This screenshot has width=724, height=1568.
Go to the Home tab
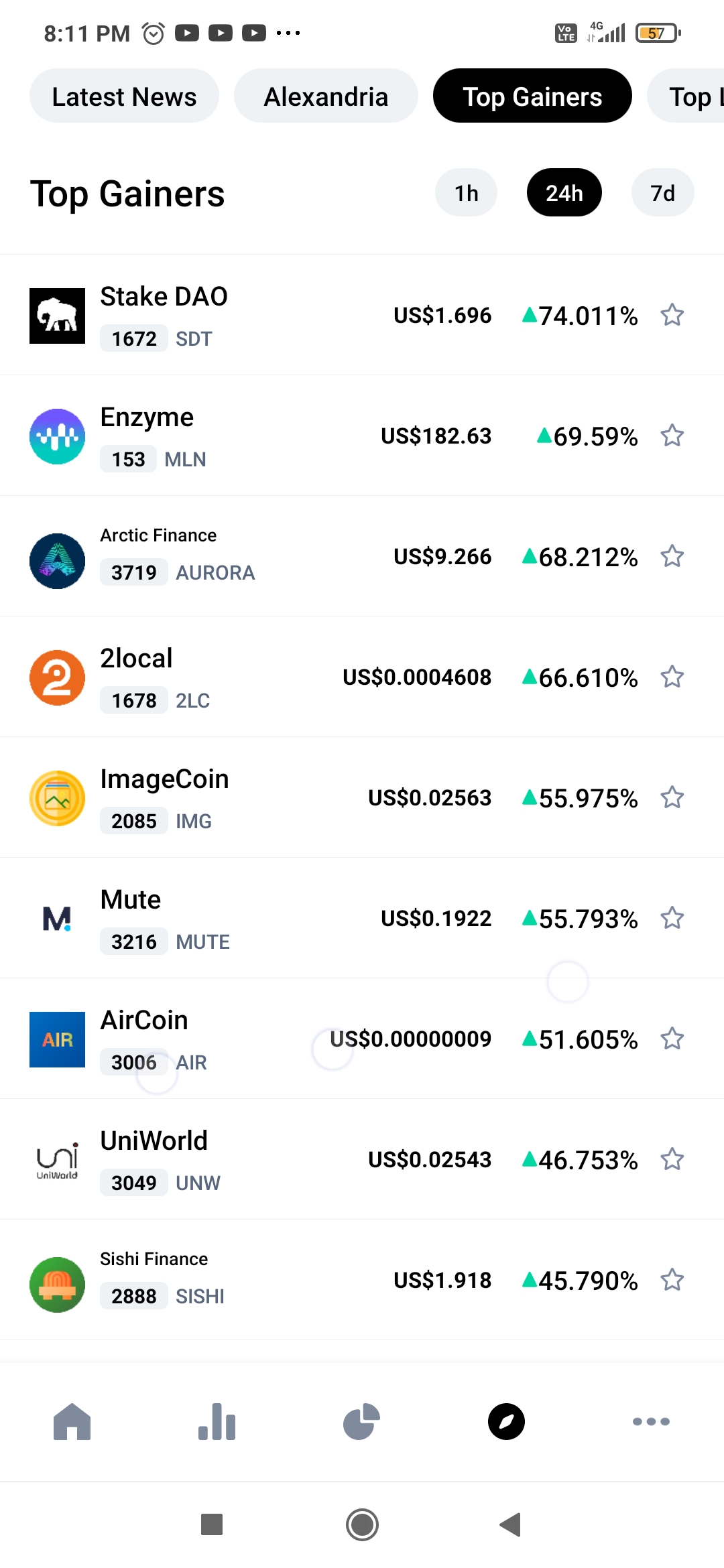coord(72,1421)
